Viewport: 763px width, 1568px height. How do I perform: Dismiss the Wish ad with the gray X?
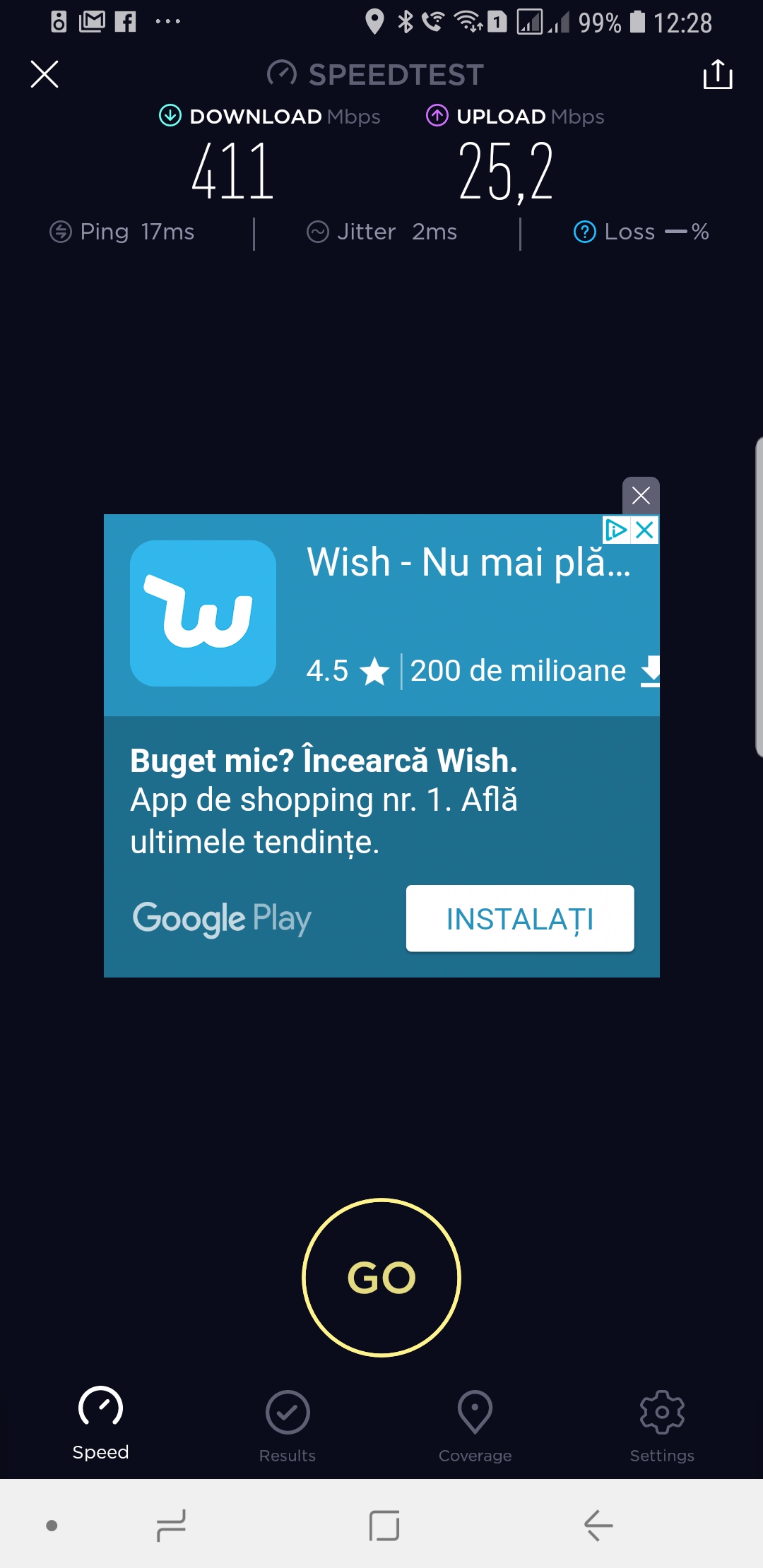point(641,495)
